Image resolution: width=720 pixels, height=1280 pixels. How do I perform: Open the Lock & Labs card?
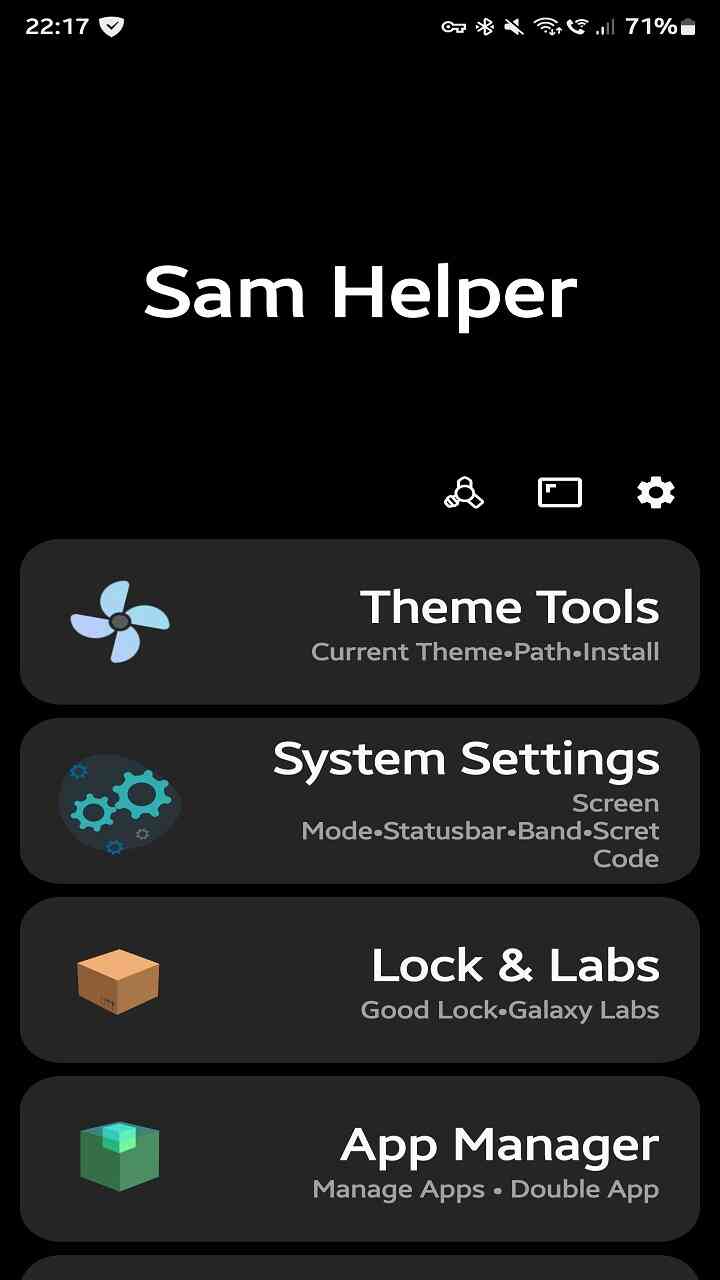[x=360, y=980]
